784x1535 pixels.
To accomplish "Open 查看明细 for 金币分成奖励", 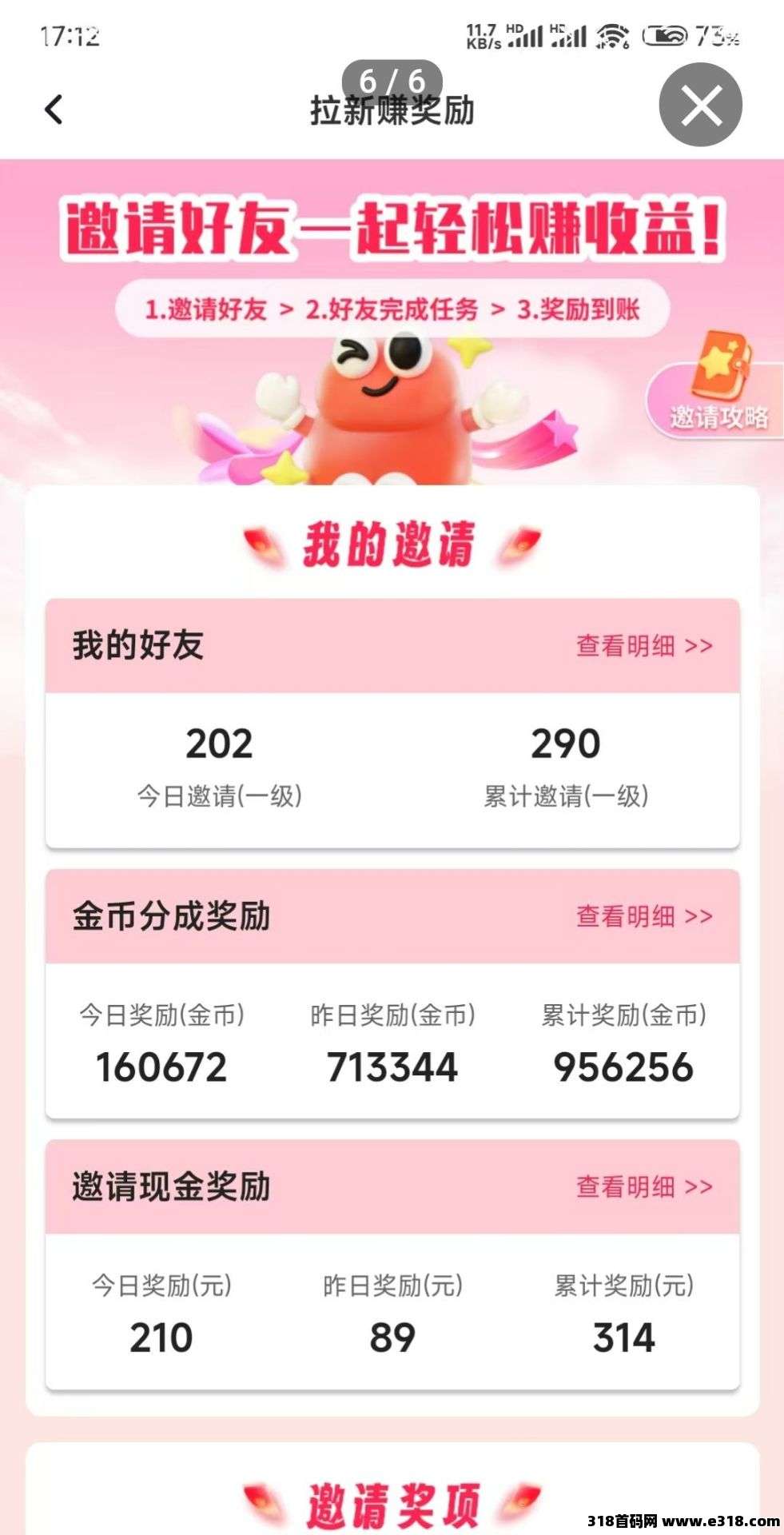I will point(644,916).
